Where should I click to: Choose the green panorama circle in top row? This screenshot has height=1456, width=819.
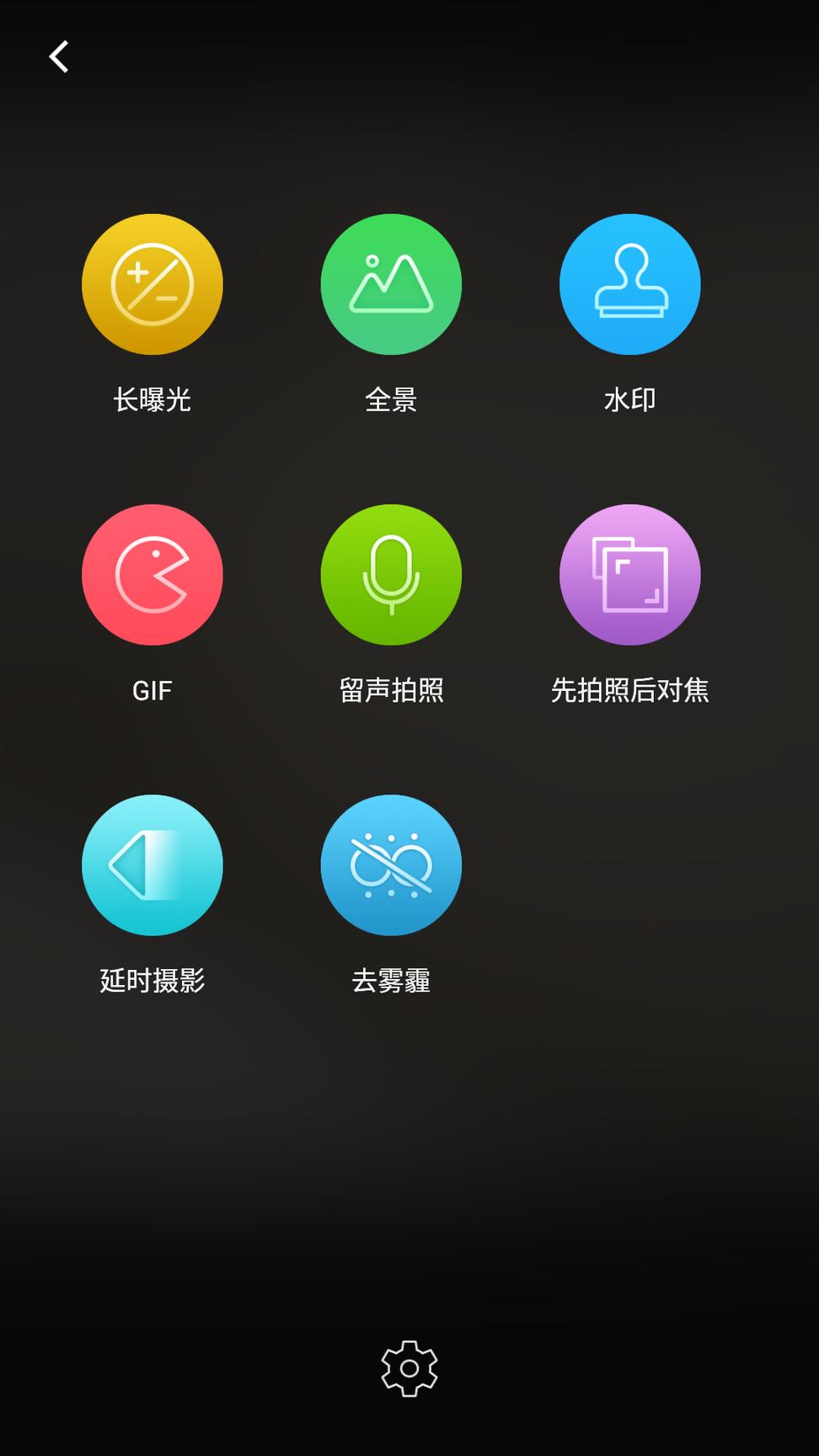point(390,285)
